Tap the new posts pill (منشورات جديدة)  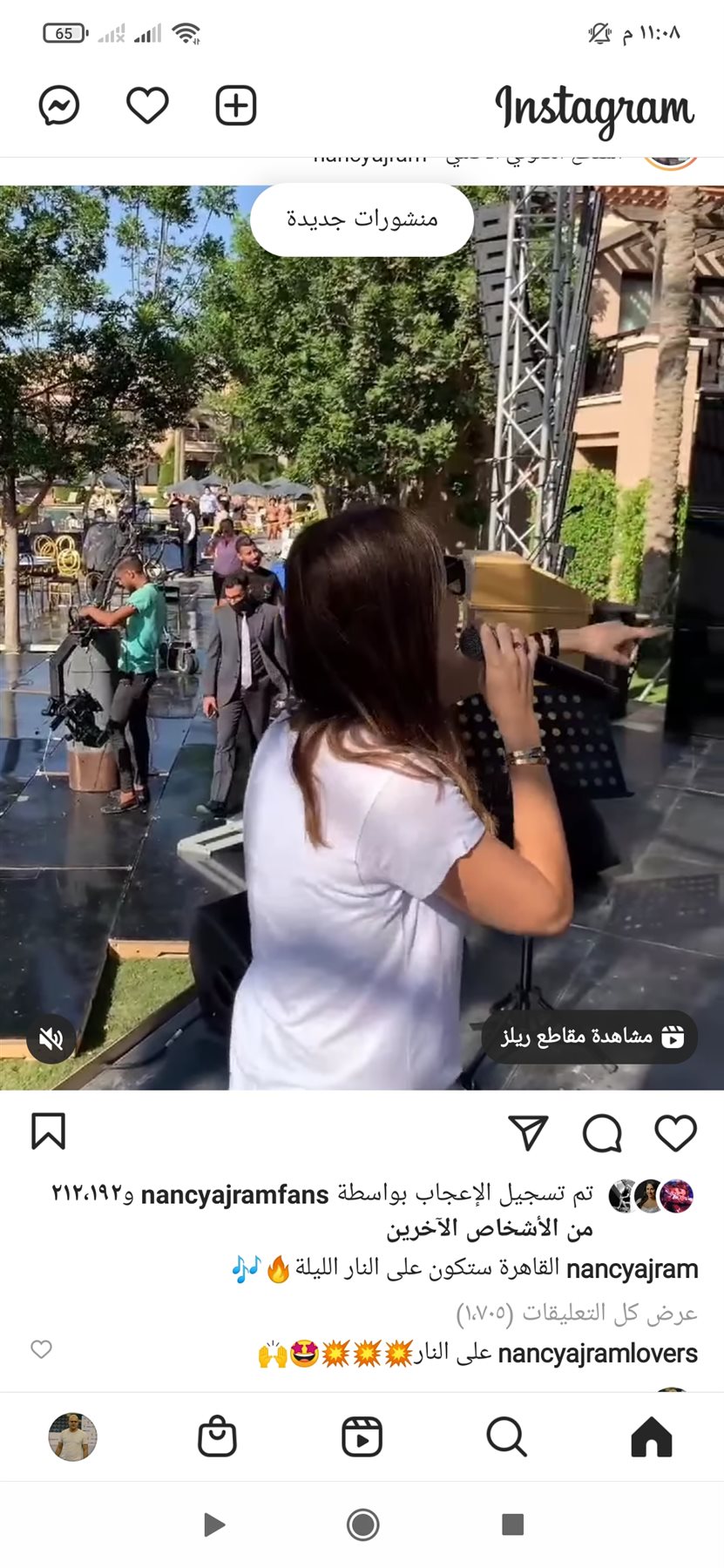click(362, 220)
